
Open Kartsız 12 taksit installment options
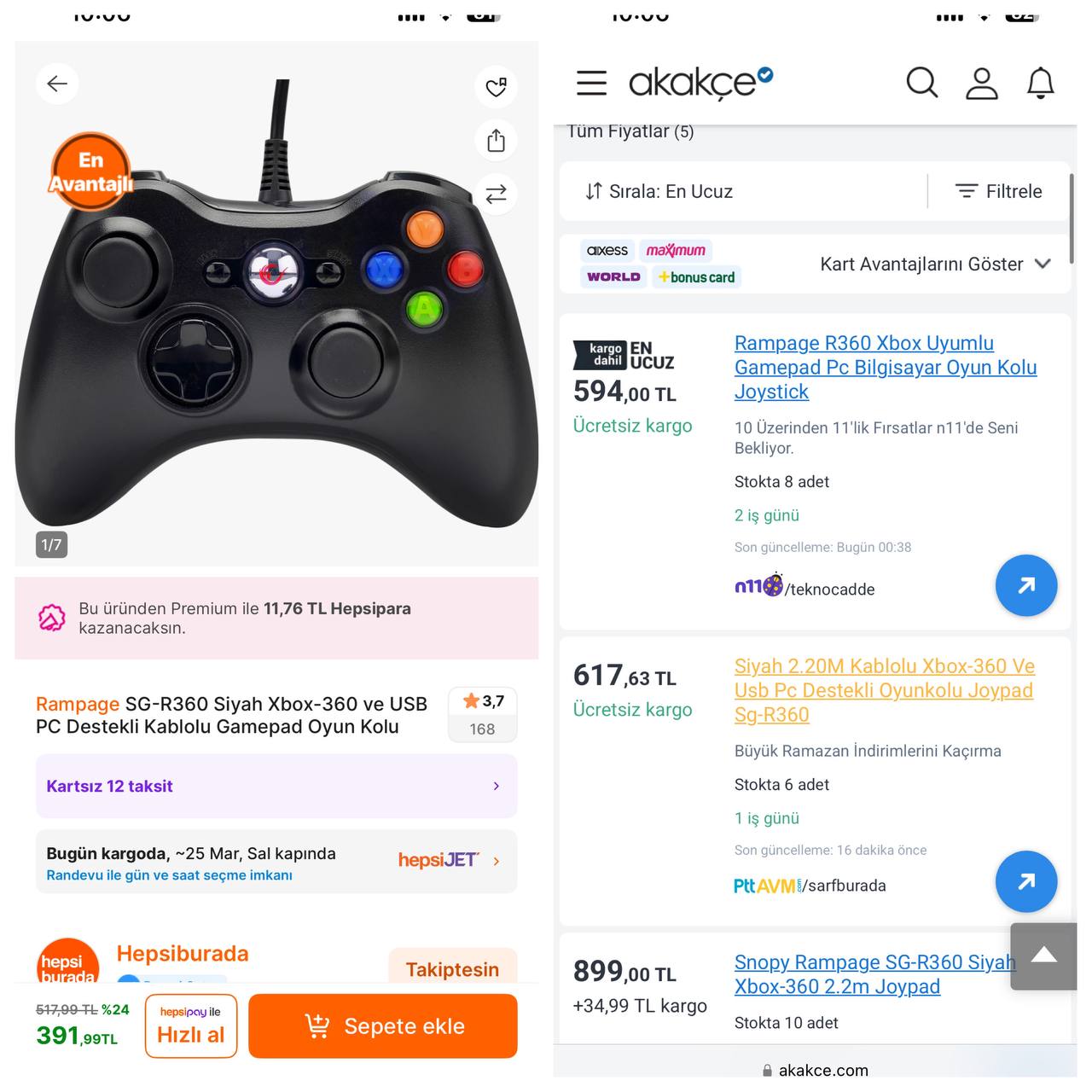276,786
